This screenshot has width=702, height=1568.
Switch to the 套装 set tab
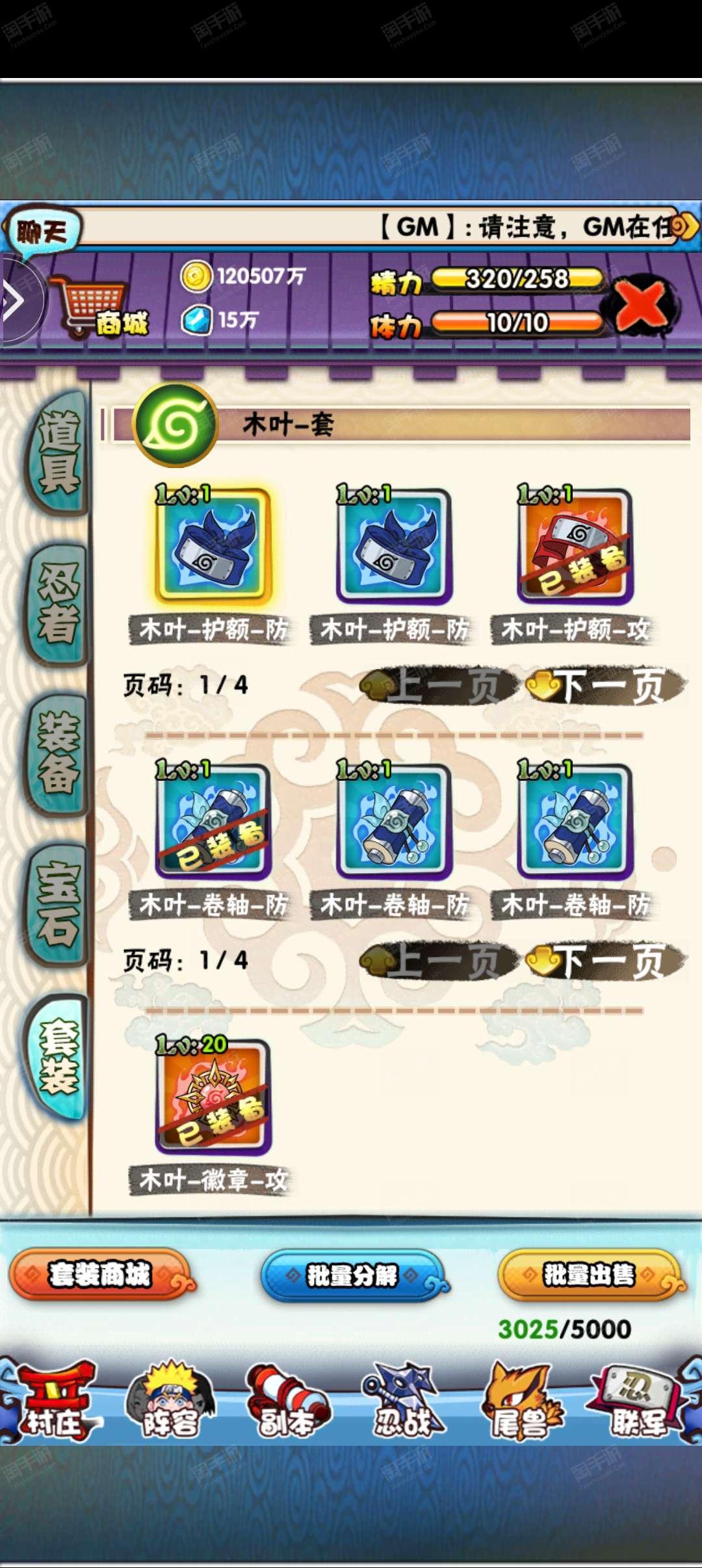(58, 1056)
